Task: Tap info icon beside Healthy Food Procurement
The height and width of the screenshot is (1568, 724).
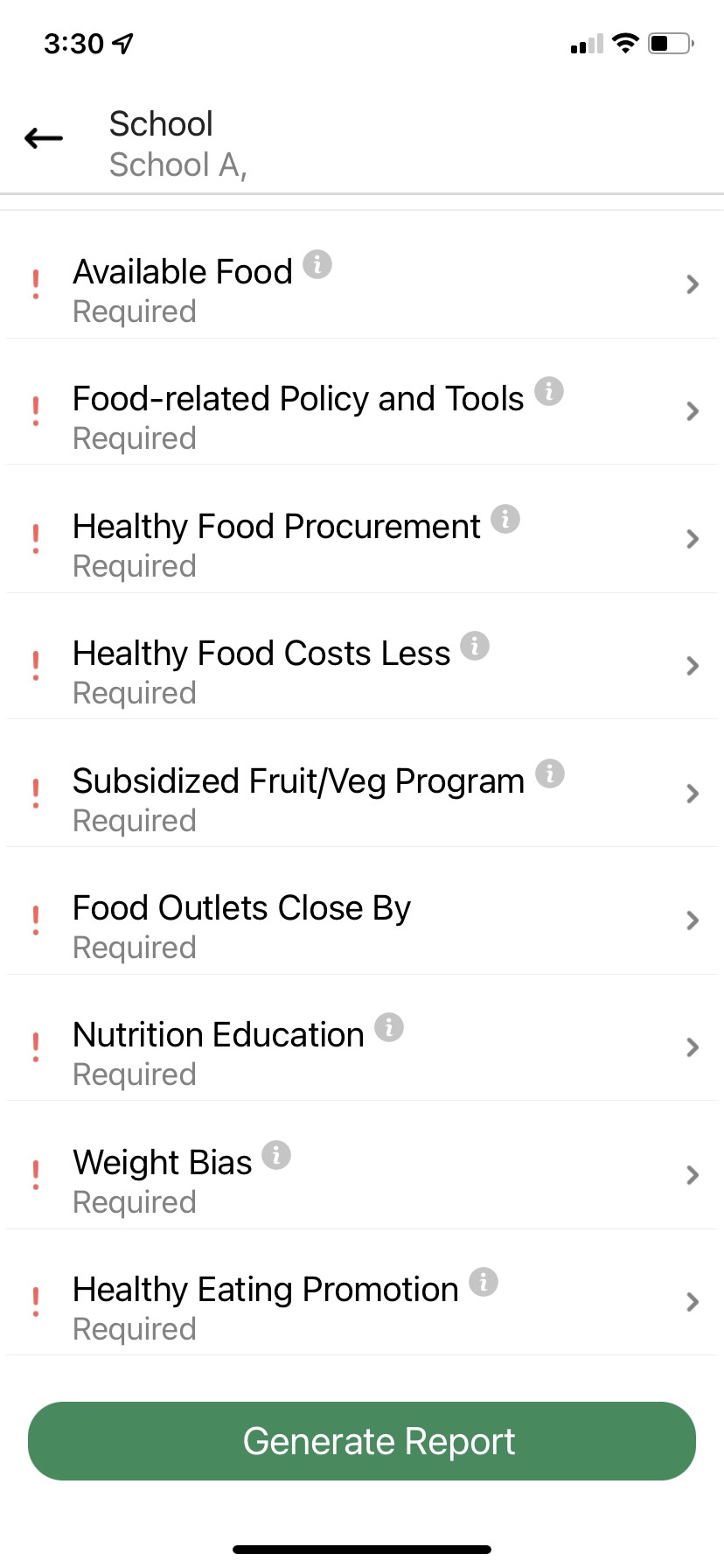Action: 505,518
